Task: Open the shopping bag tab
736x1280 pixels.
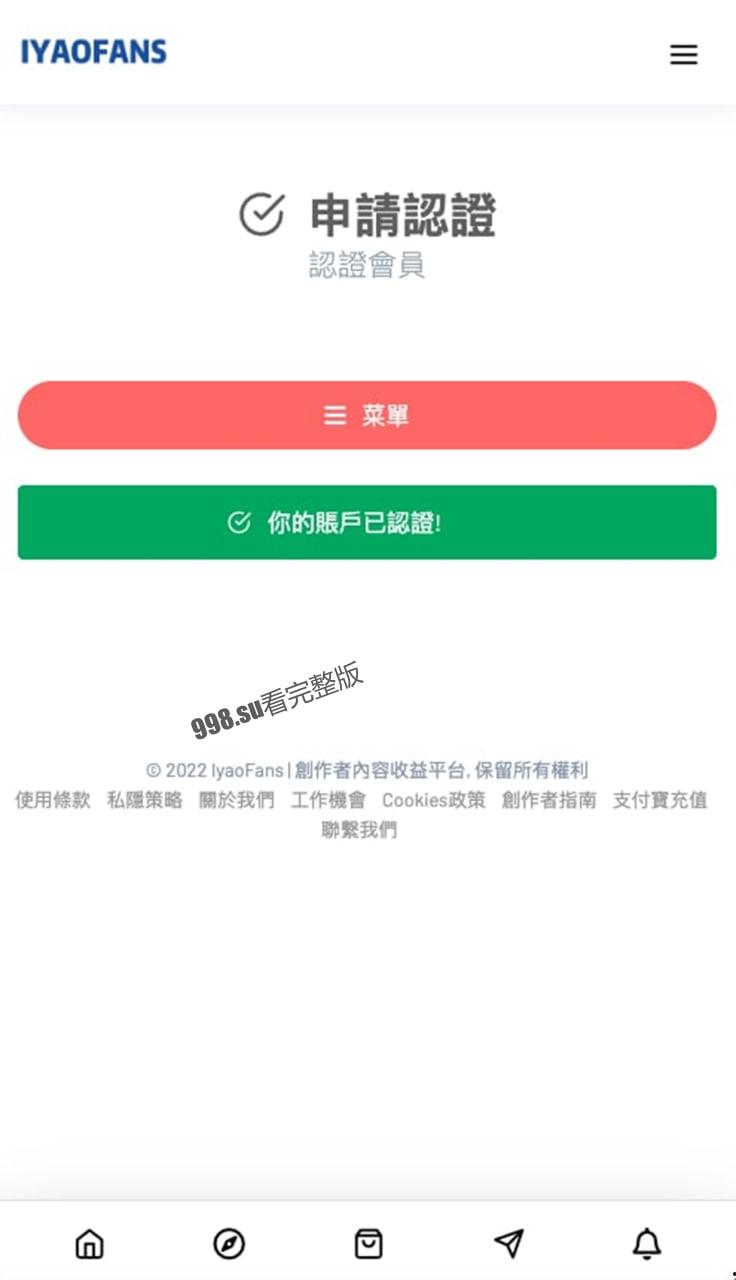Action: [x=368, y=1243]
